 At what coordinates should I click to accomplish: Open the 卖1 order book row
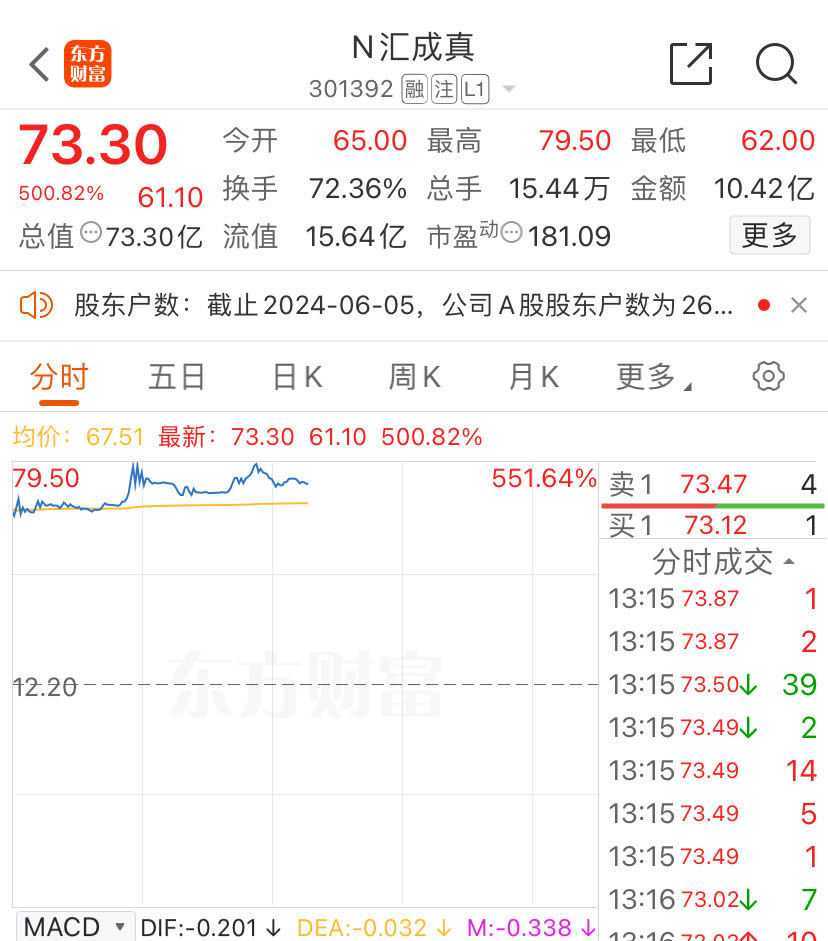[712, 485]
